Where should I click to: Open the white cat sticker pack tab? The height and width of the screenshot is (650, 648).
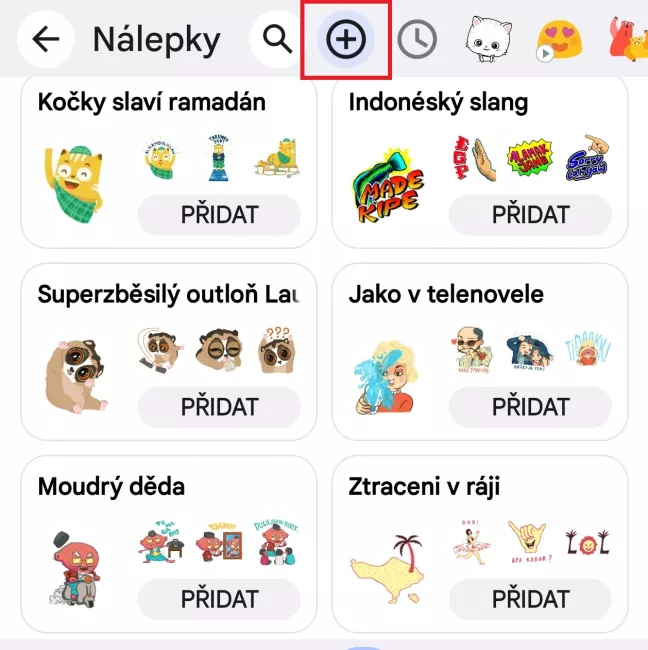[x=487, y=39]
